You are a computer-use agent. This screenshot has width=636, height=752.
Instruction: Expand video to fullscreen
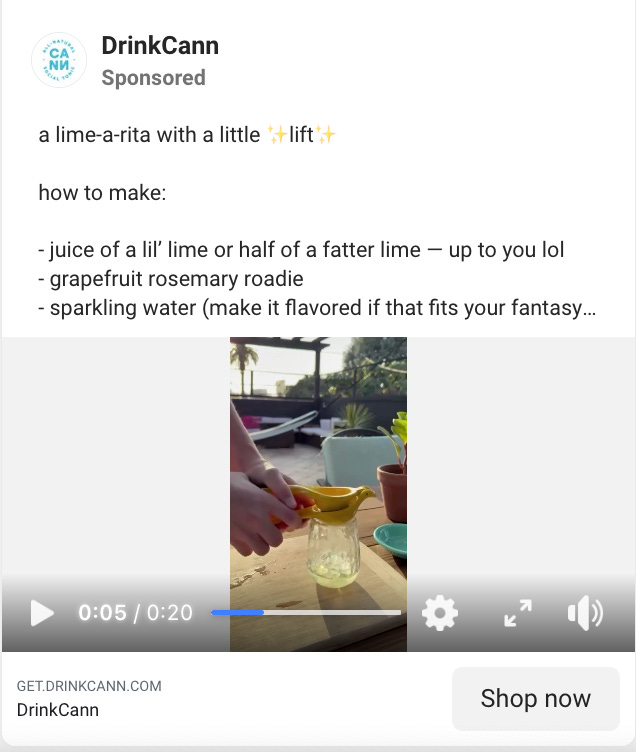[517, 612]
